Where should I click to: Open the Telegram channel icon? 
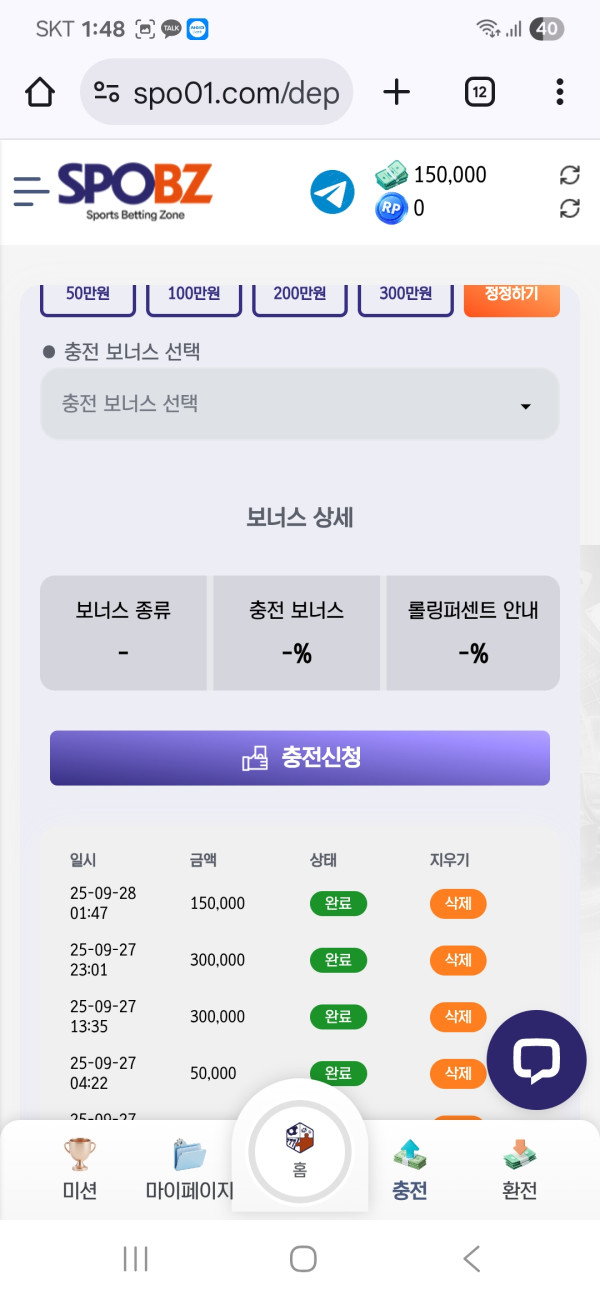[332, 192]
